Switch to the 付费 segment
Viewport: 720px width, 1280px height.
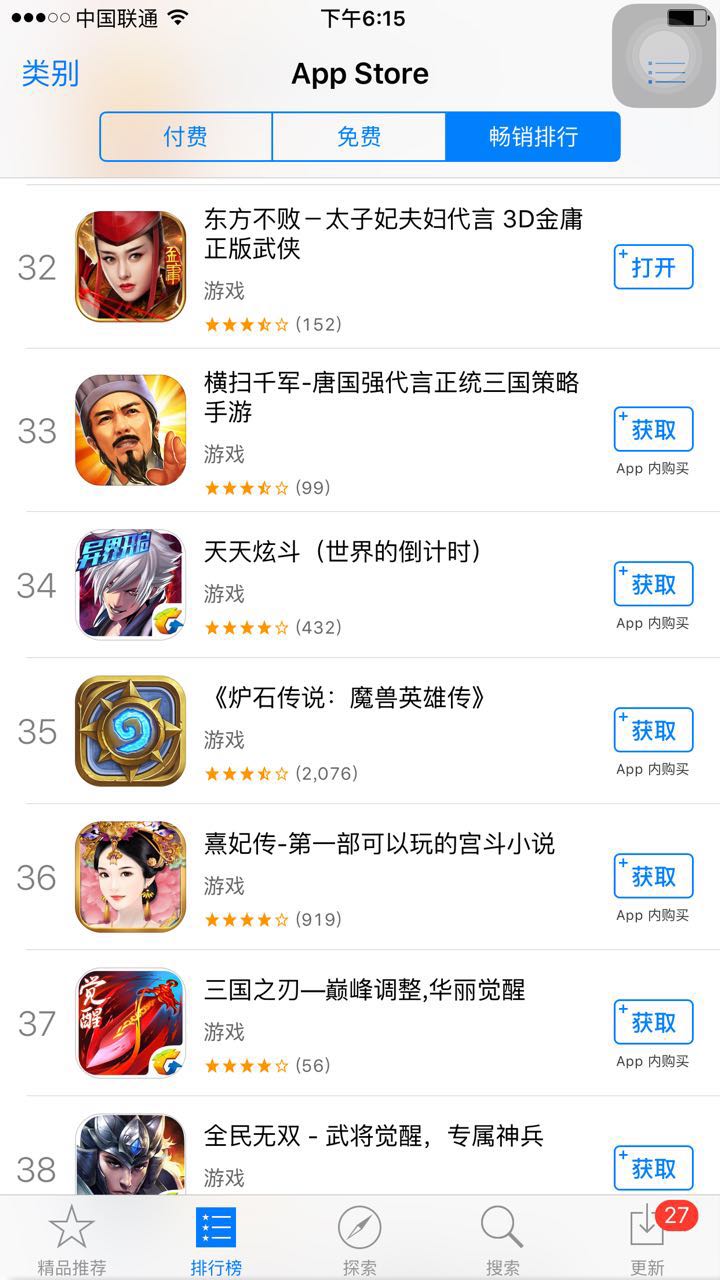point(186,137)
